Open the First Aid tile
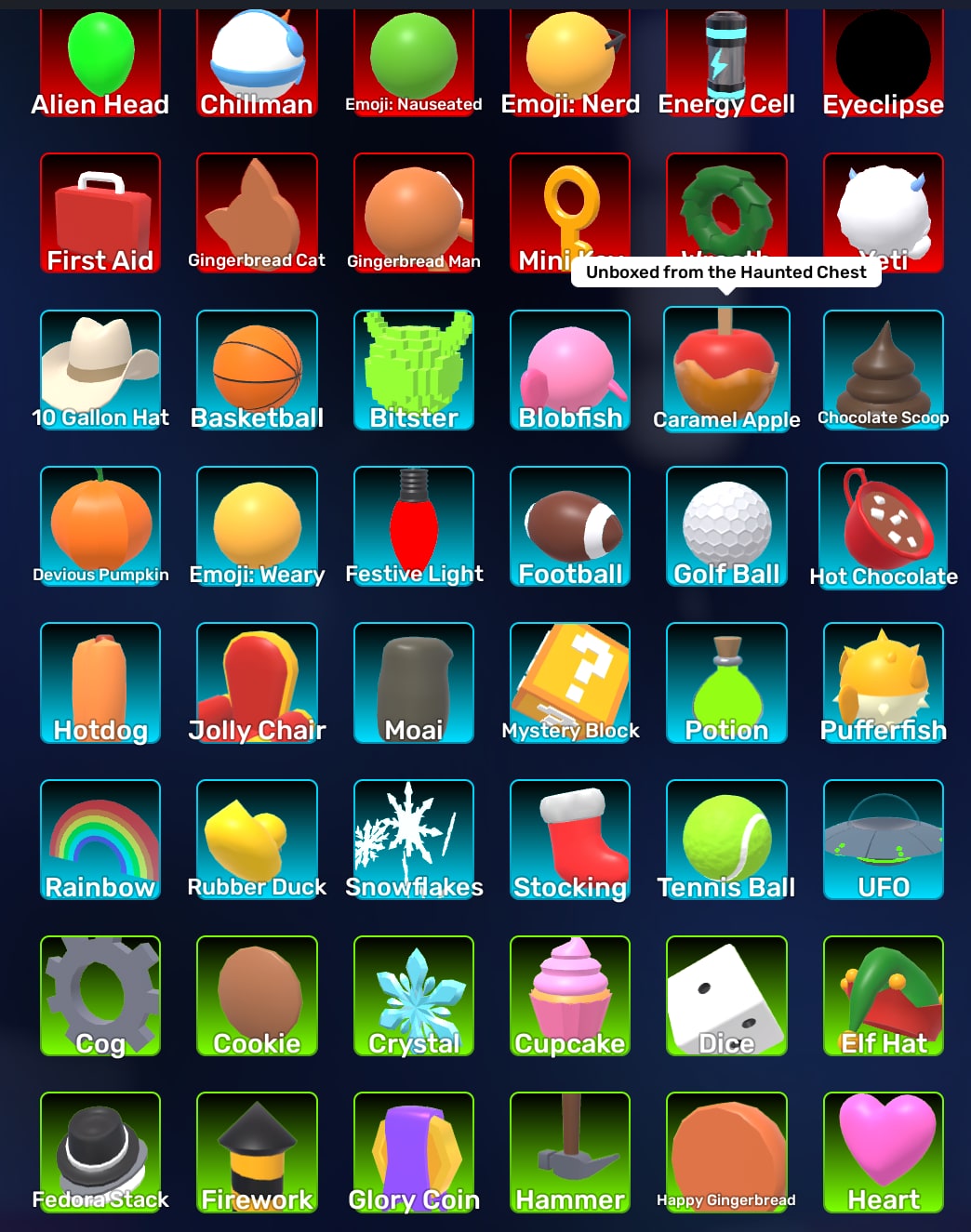This screenshot has width=971, height=1232. pos(100,213)
